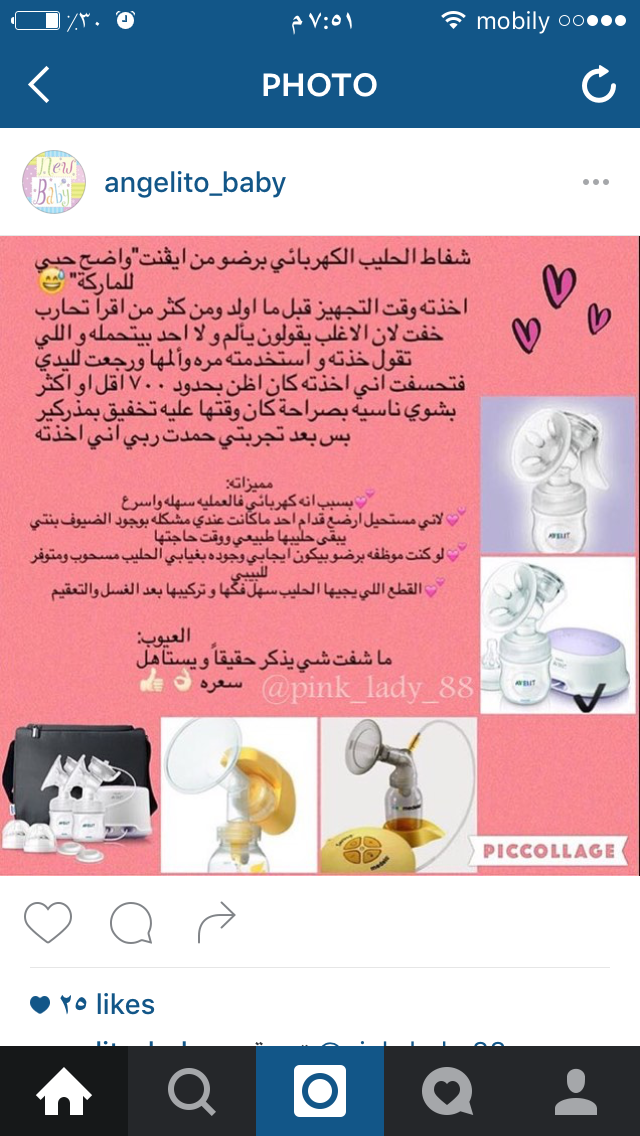
Task: Go back from the Photo screen
Action: click(39, 85)
